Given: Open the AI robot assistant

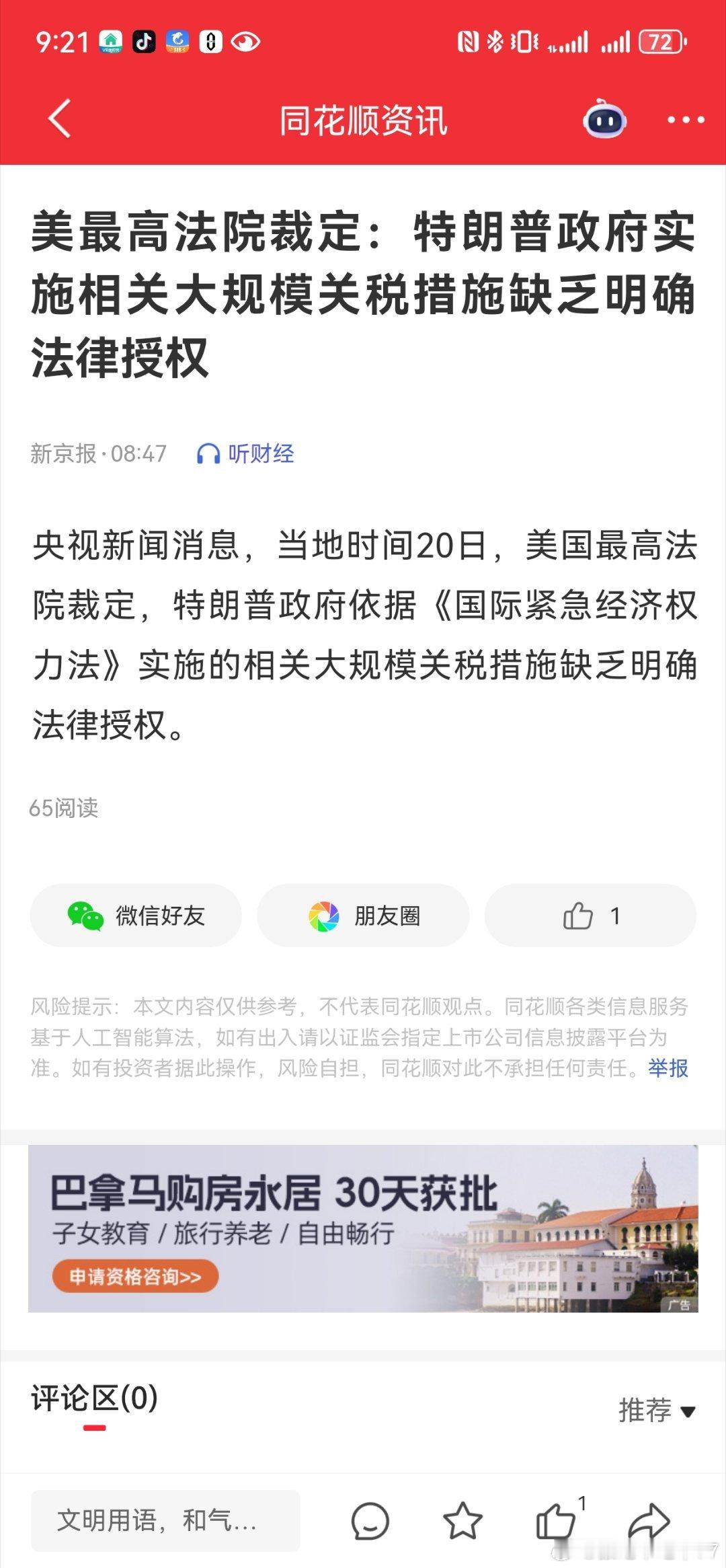Looking at the screenshot, I should [605, 121].
